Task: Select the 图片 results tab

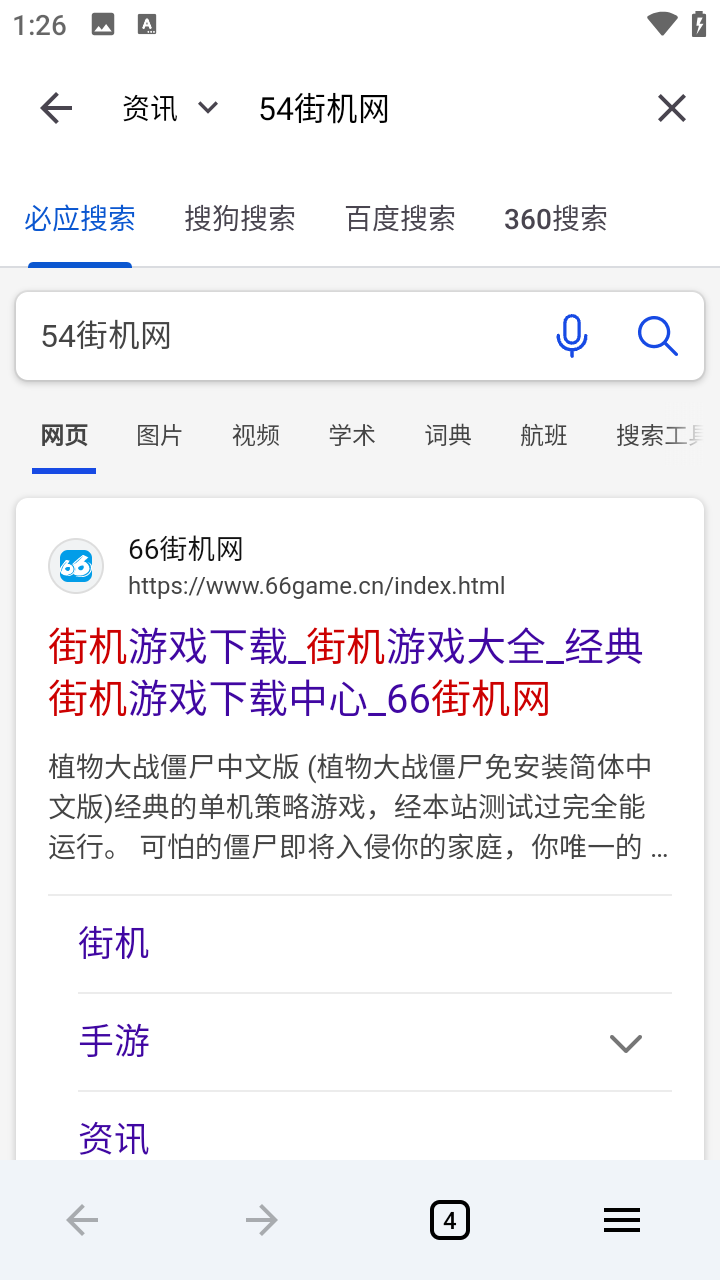Action: [159, 435]
